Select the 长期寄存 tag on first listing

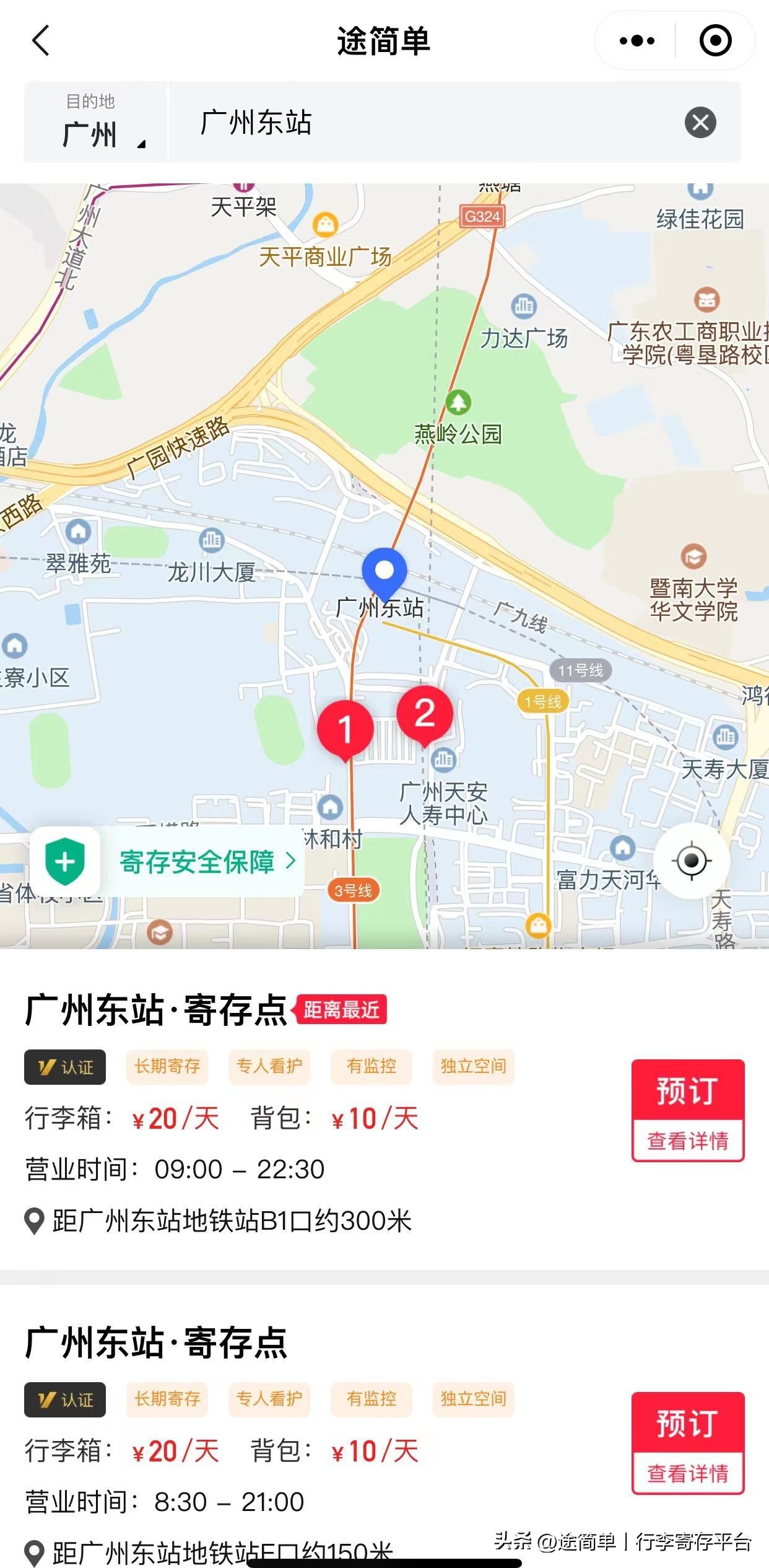[167, 1067]
